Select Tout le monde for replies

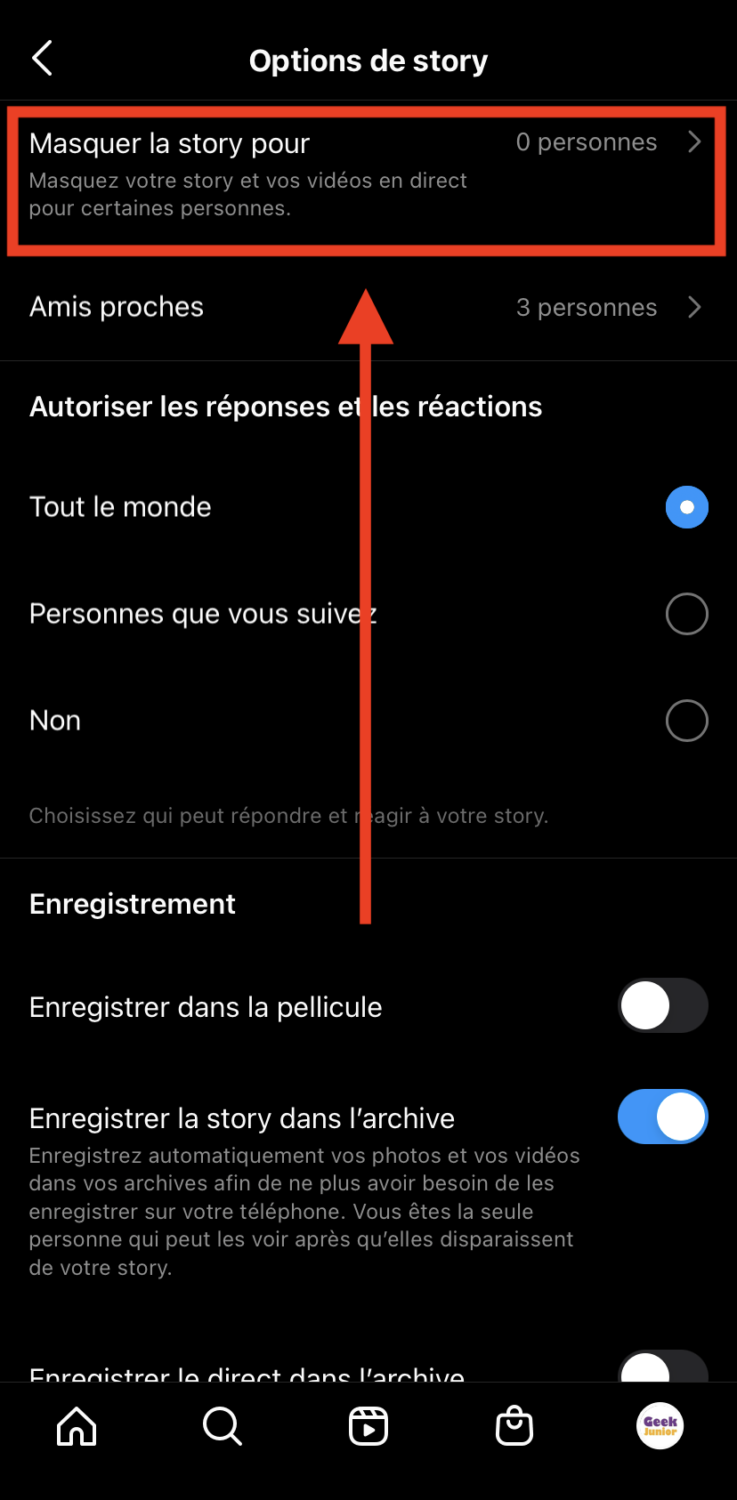coord(686,507)
